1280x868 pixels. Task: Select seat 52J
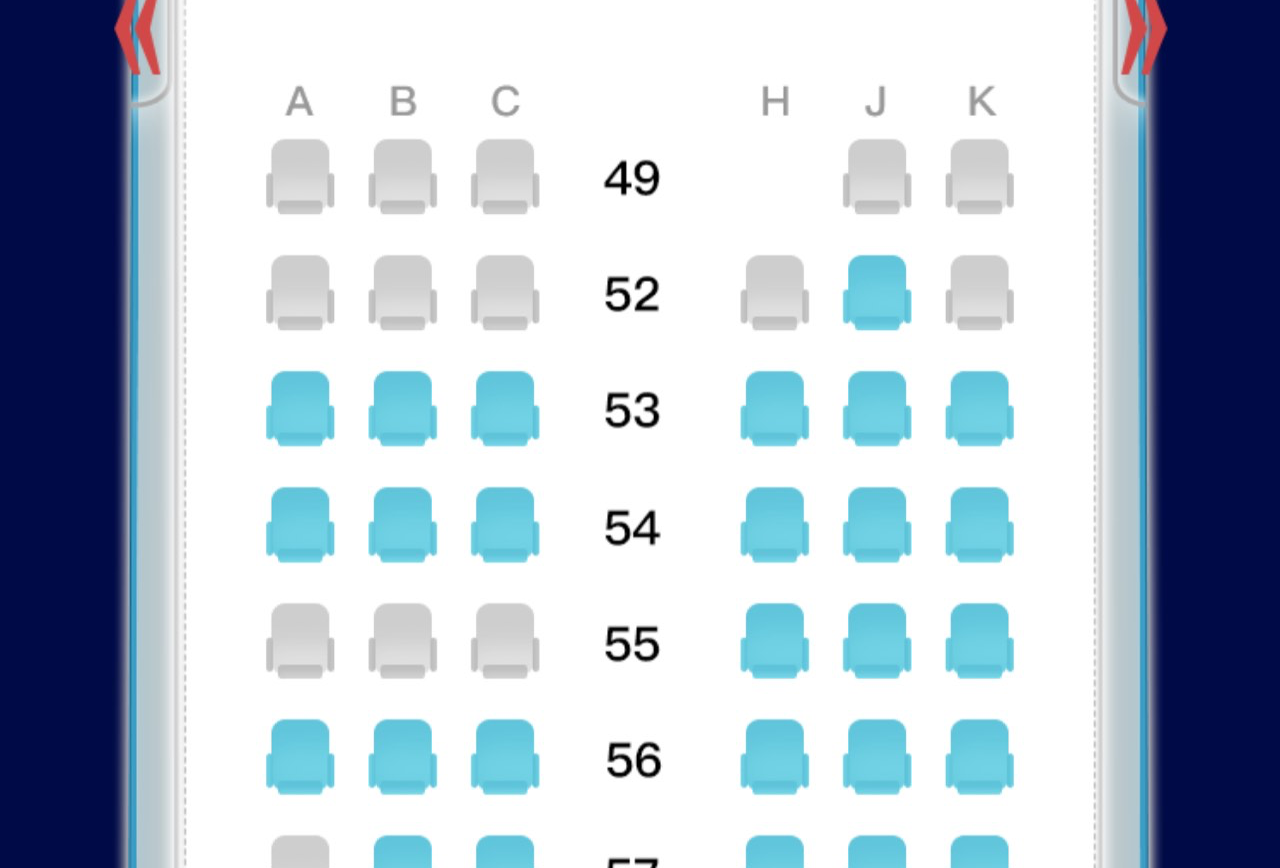(x=877, y=292)
